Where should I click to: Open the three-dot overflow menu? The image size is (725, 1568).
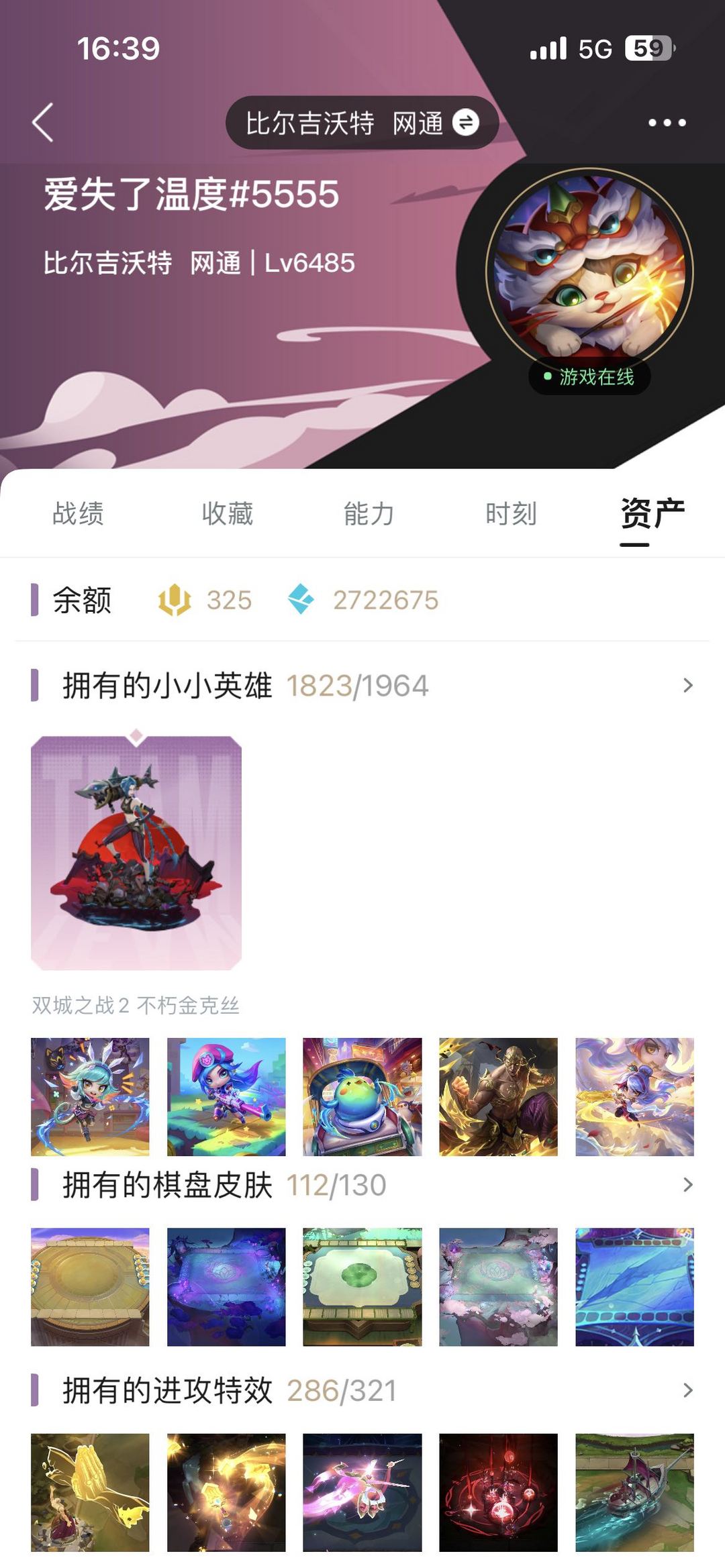pos(667,123)
